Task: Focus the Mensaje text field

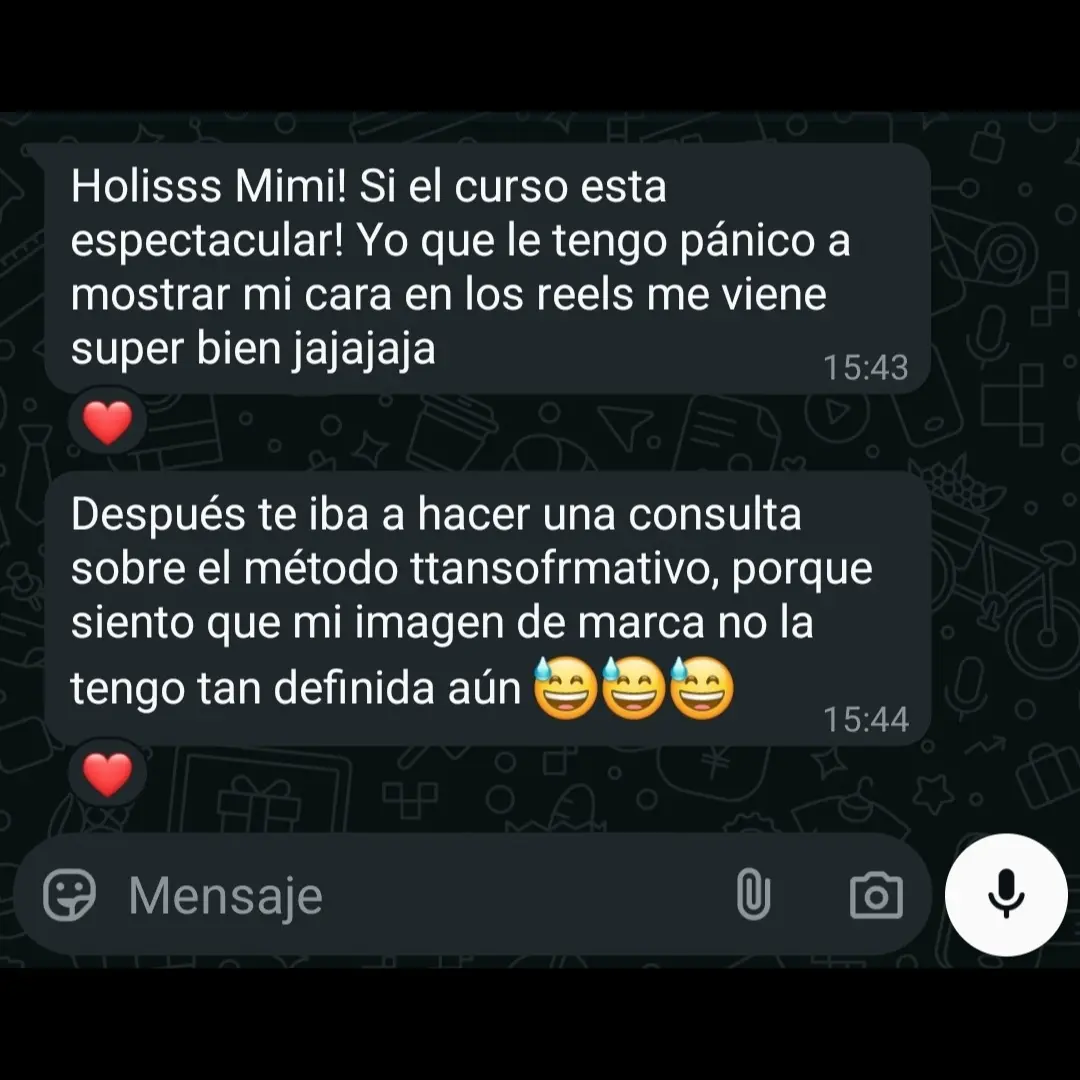Action: click(x=400, y=896)
